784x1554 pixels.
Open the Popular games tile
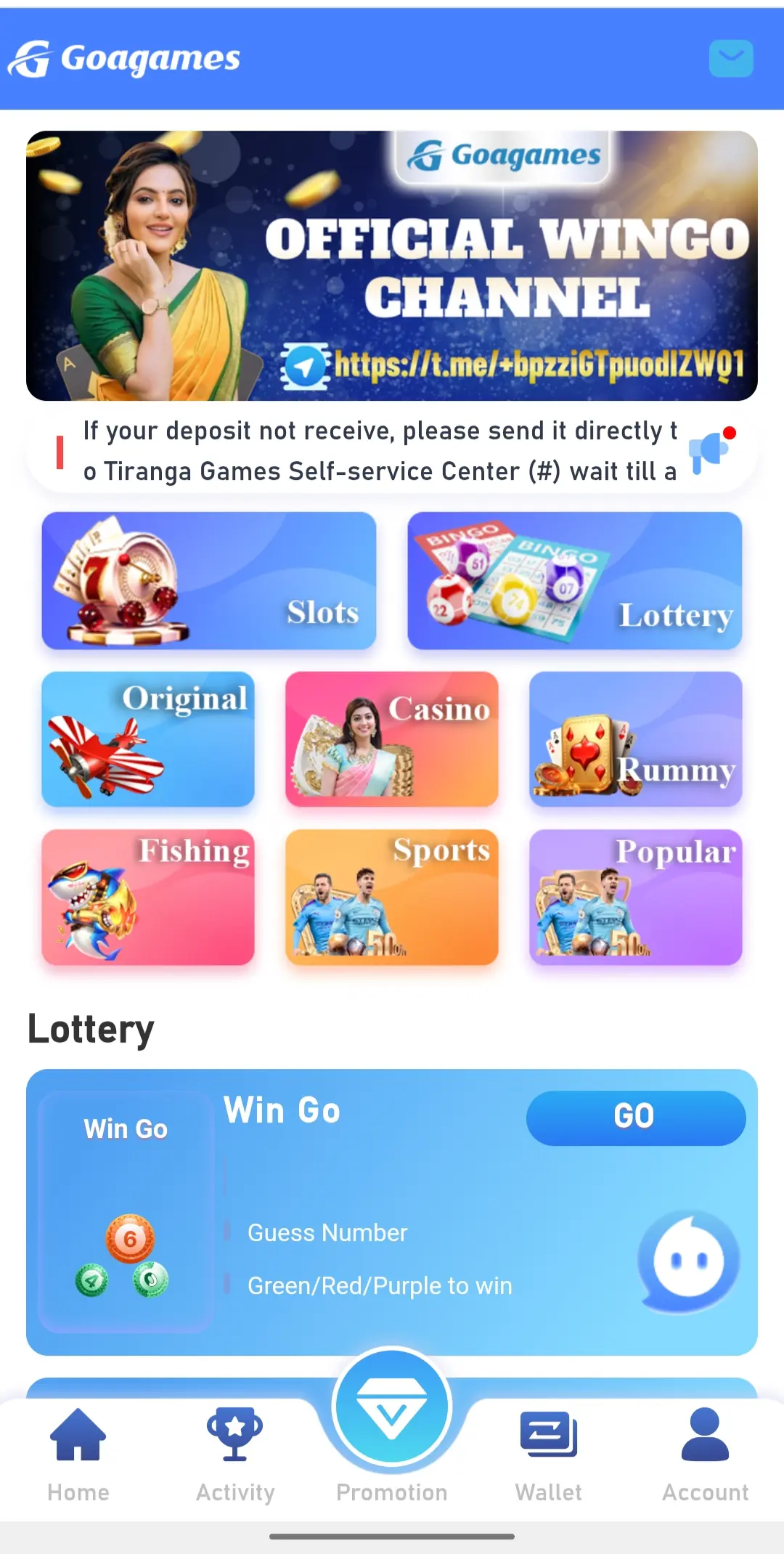point(636,897)
